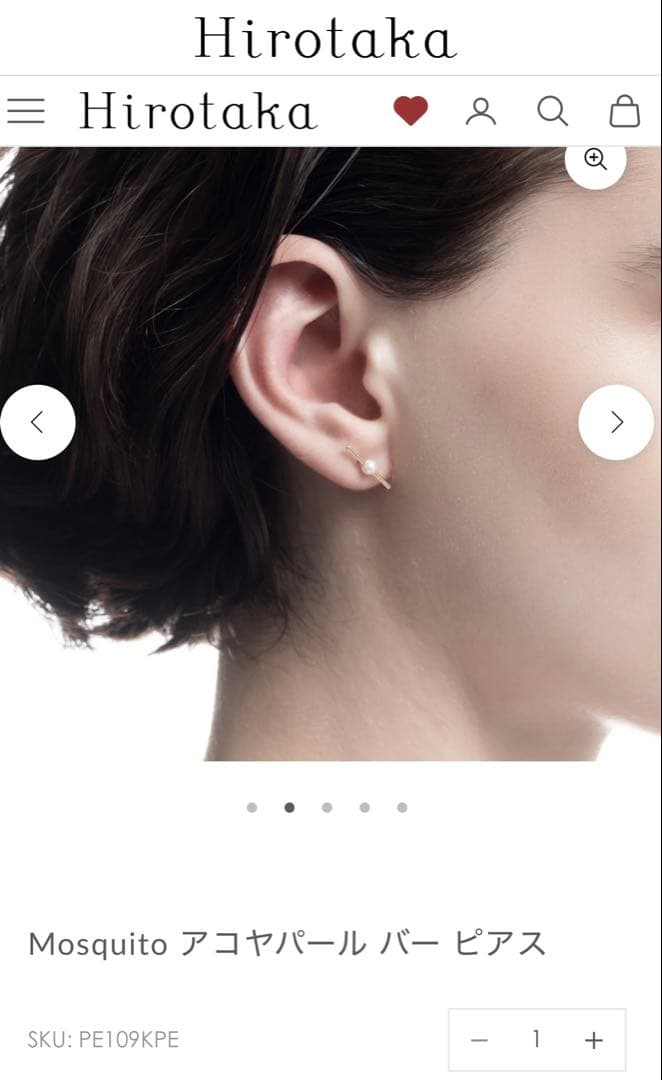The width and height of the screenshot is (662, 1080).
Task: Show the next product photo
Action: pos(616,422)
